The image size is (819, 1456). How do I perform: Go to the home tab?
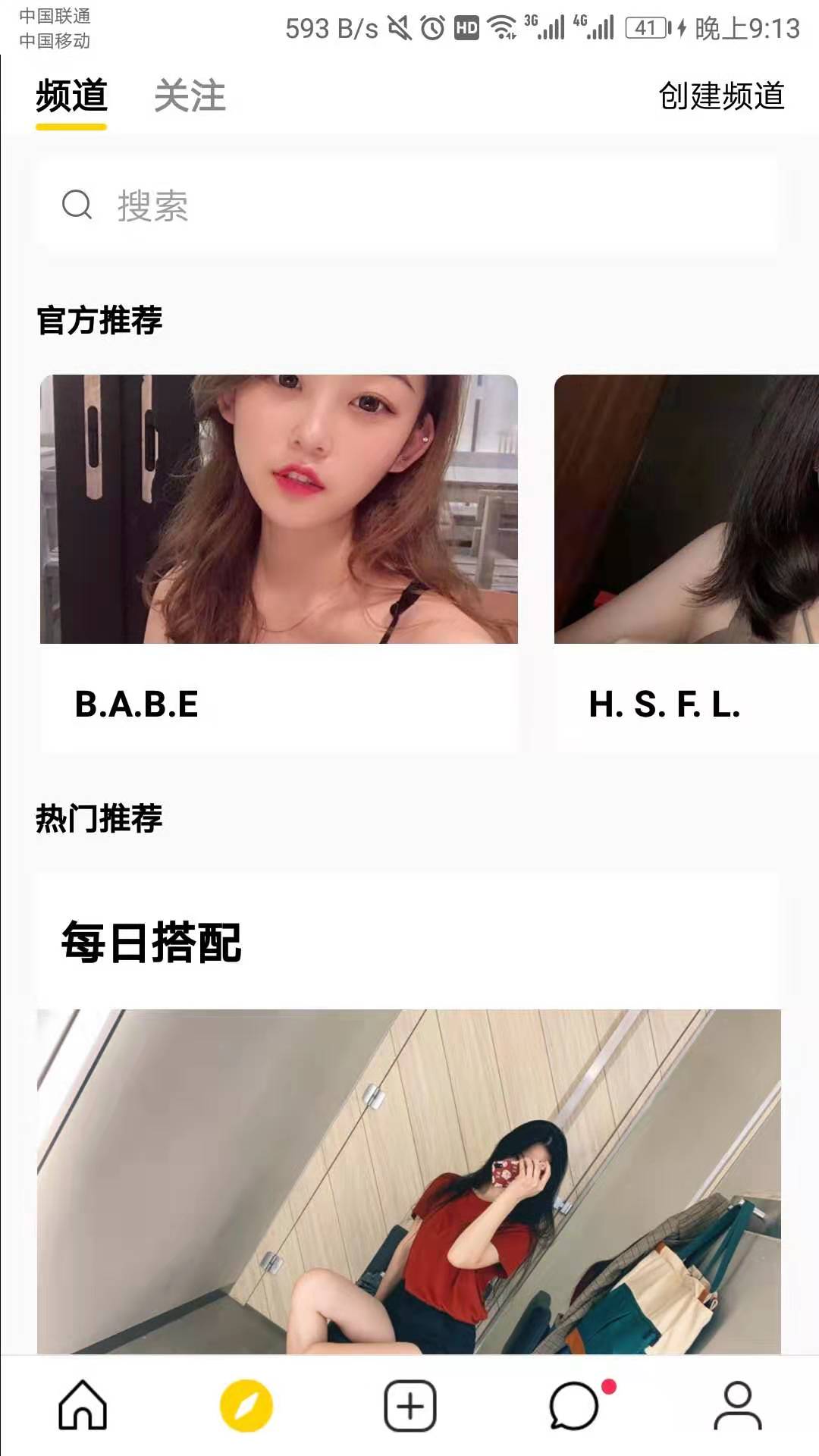point(83,1405)
